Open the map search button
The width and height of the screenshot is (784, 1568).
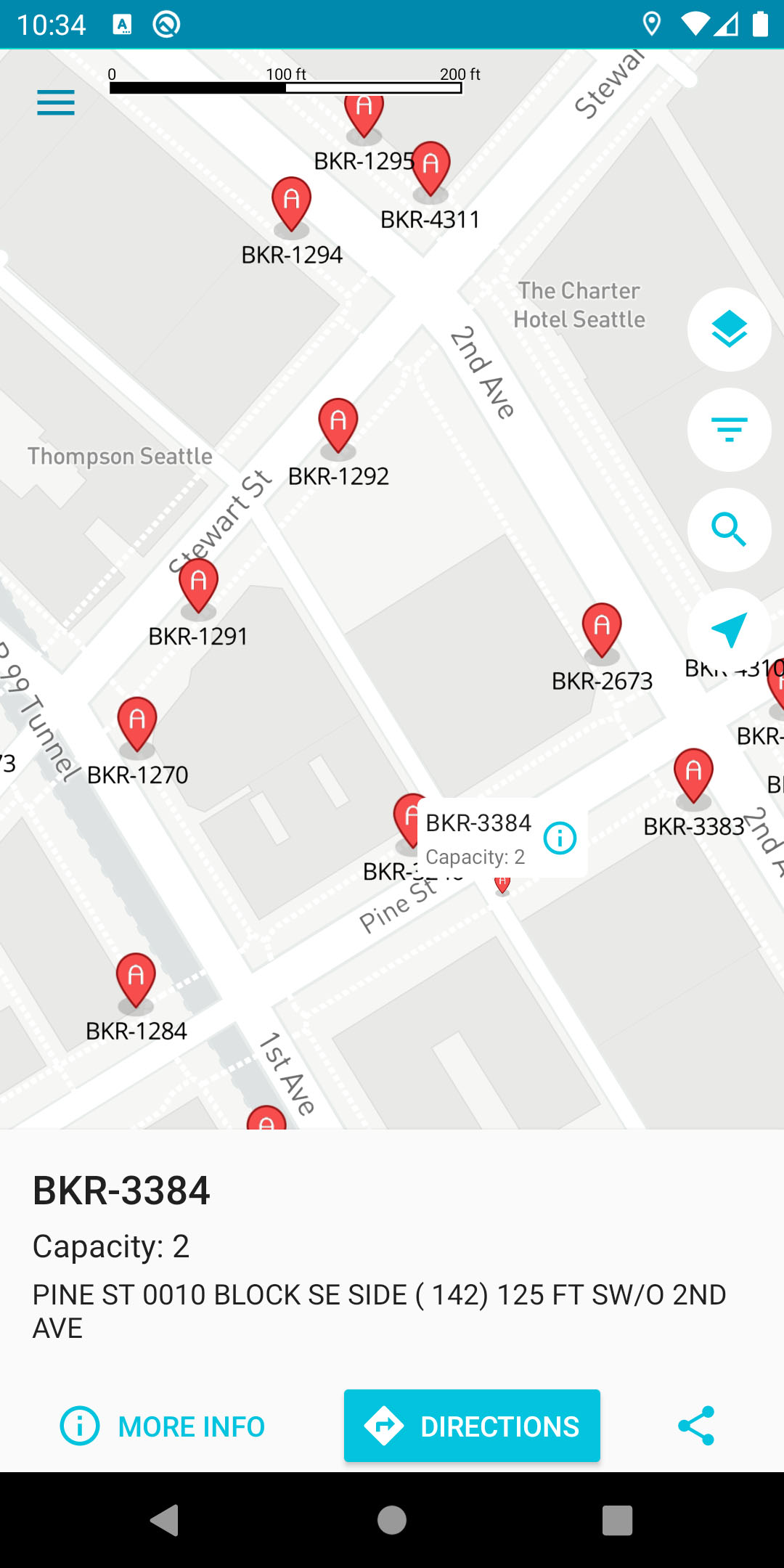pyautogui.click(x=729, y=530)
